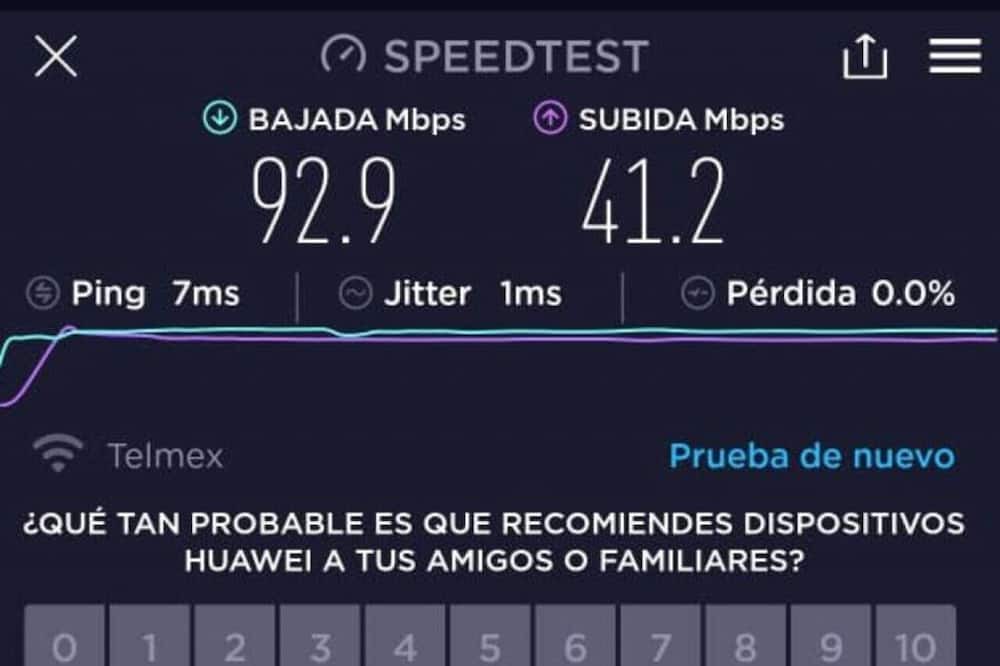This screenshot has width=1000, height=666.
Task: Share the speed test result
Action: coord(865,57)
